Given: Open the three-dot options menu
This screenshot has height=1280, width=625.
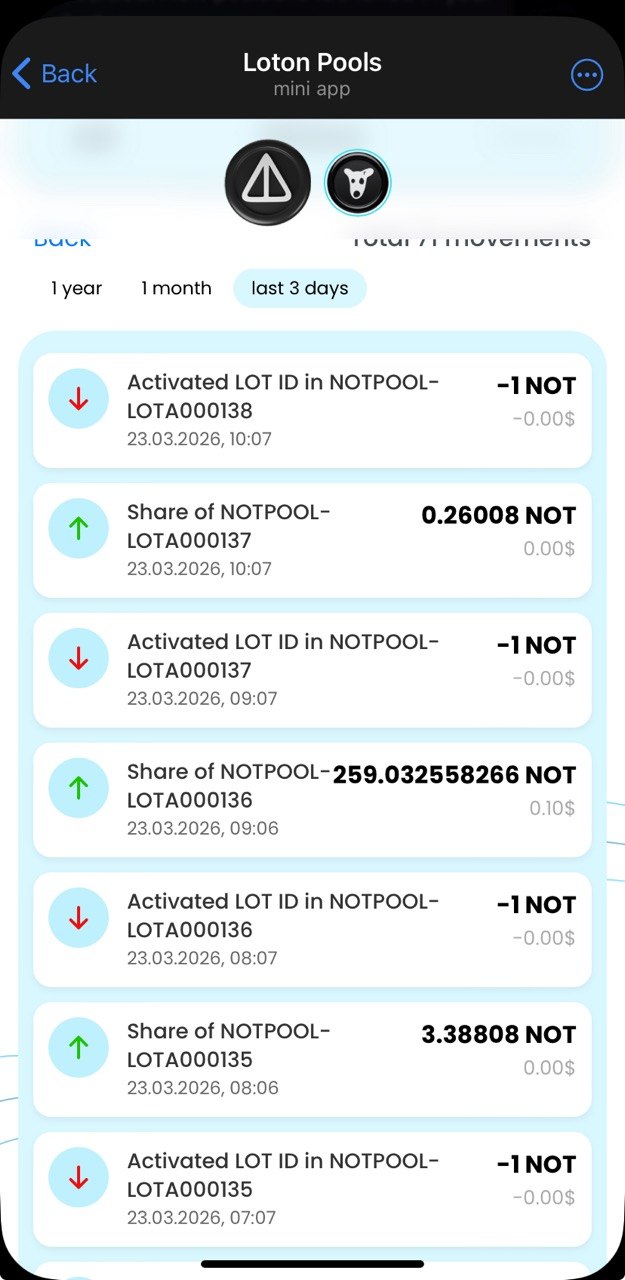Looking at the screenshot, I should click(x=587, y=75).
